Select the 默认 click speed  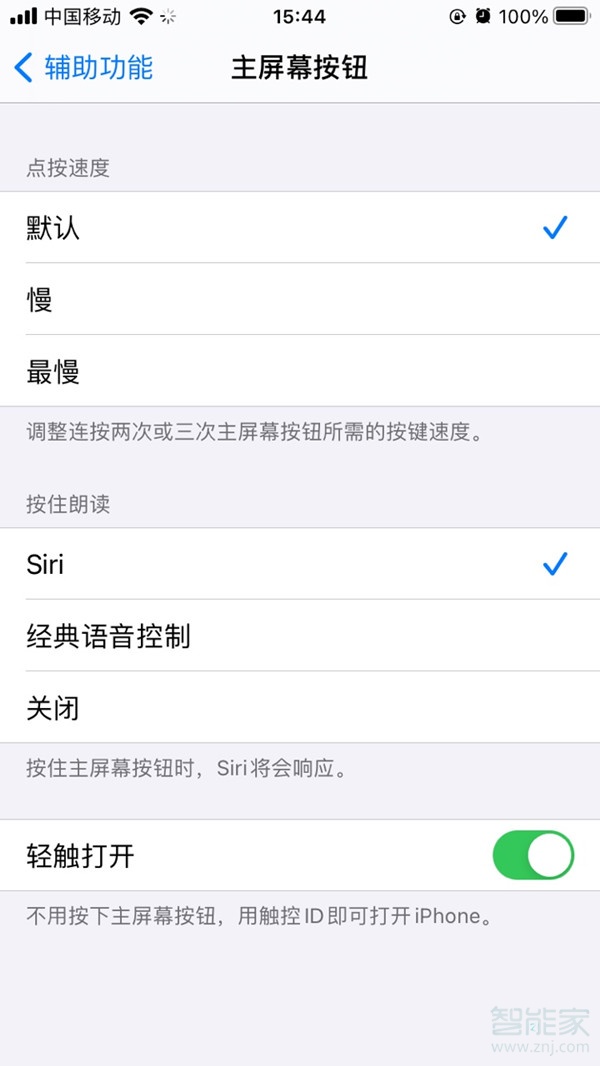point(300,227)
